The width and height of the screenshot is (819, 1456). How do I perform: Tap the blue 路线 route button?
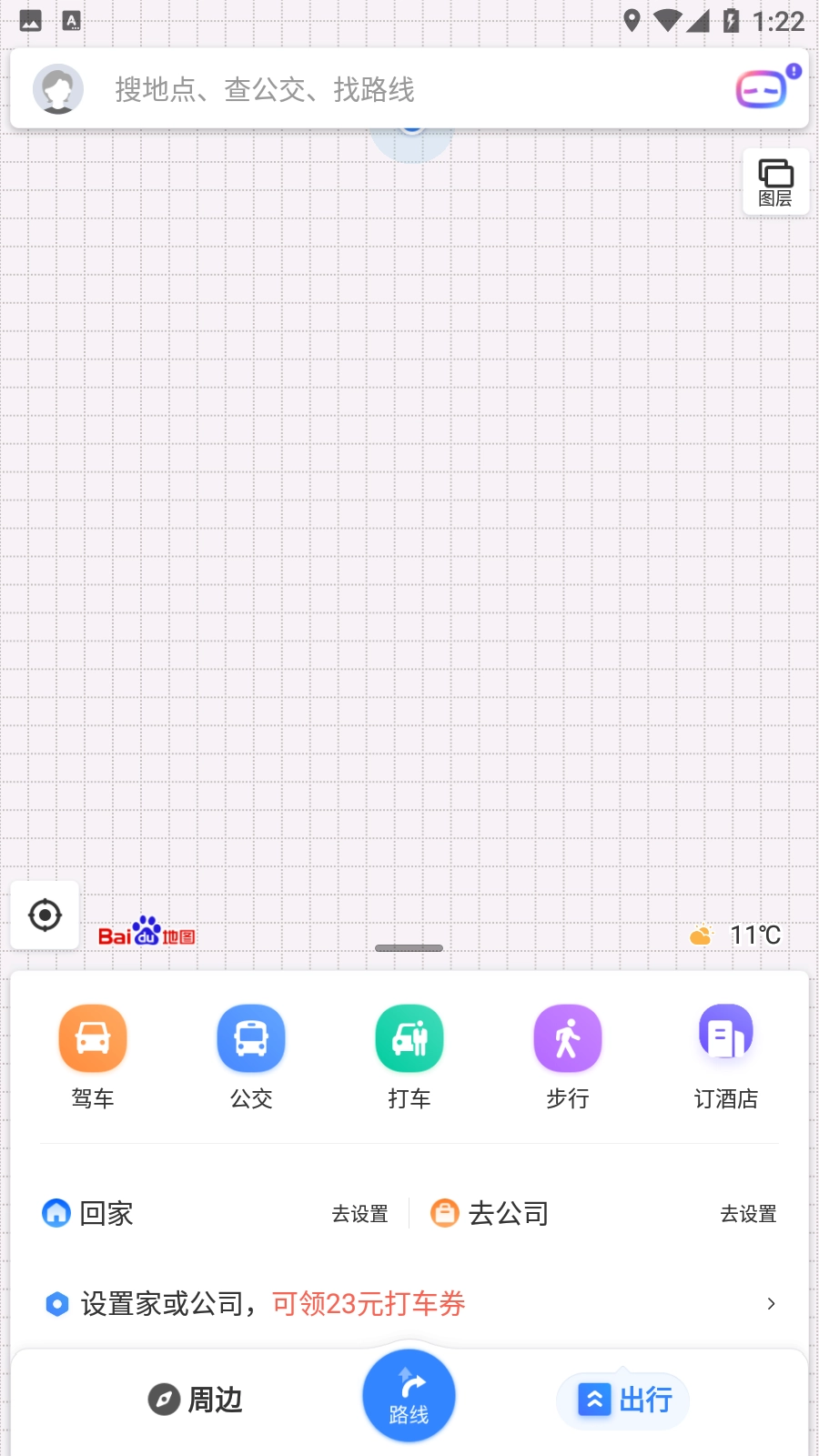(409, 1394)
